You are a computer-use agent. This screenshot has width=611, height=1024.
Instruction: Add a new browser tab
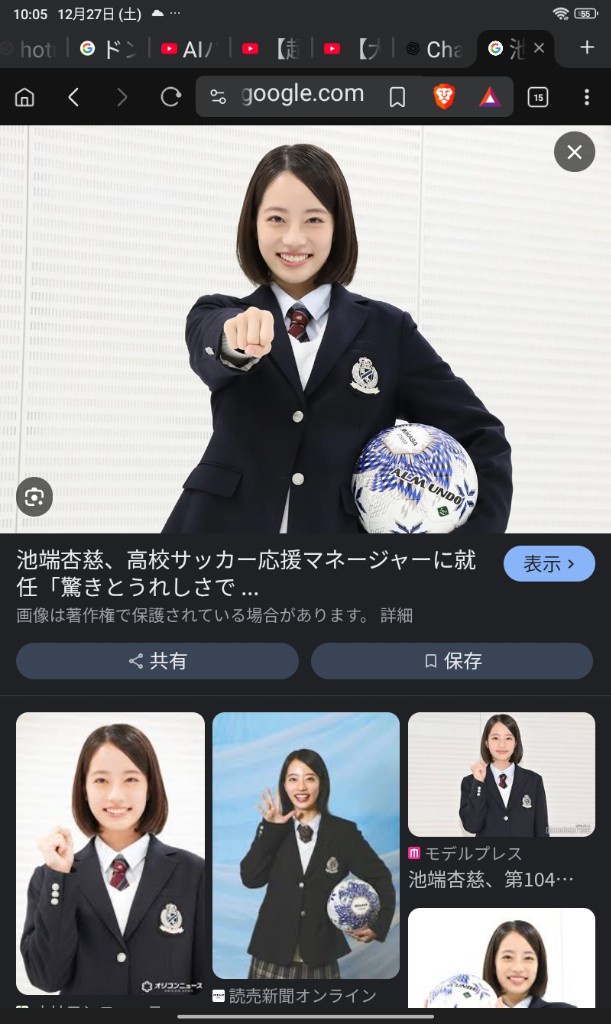(587, 47)
